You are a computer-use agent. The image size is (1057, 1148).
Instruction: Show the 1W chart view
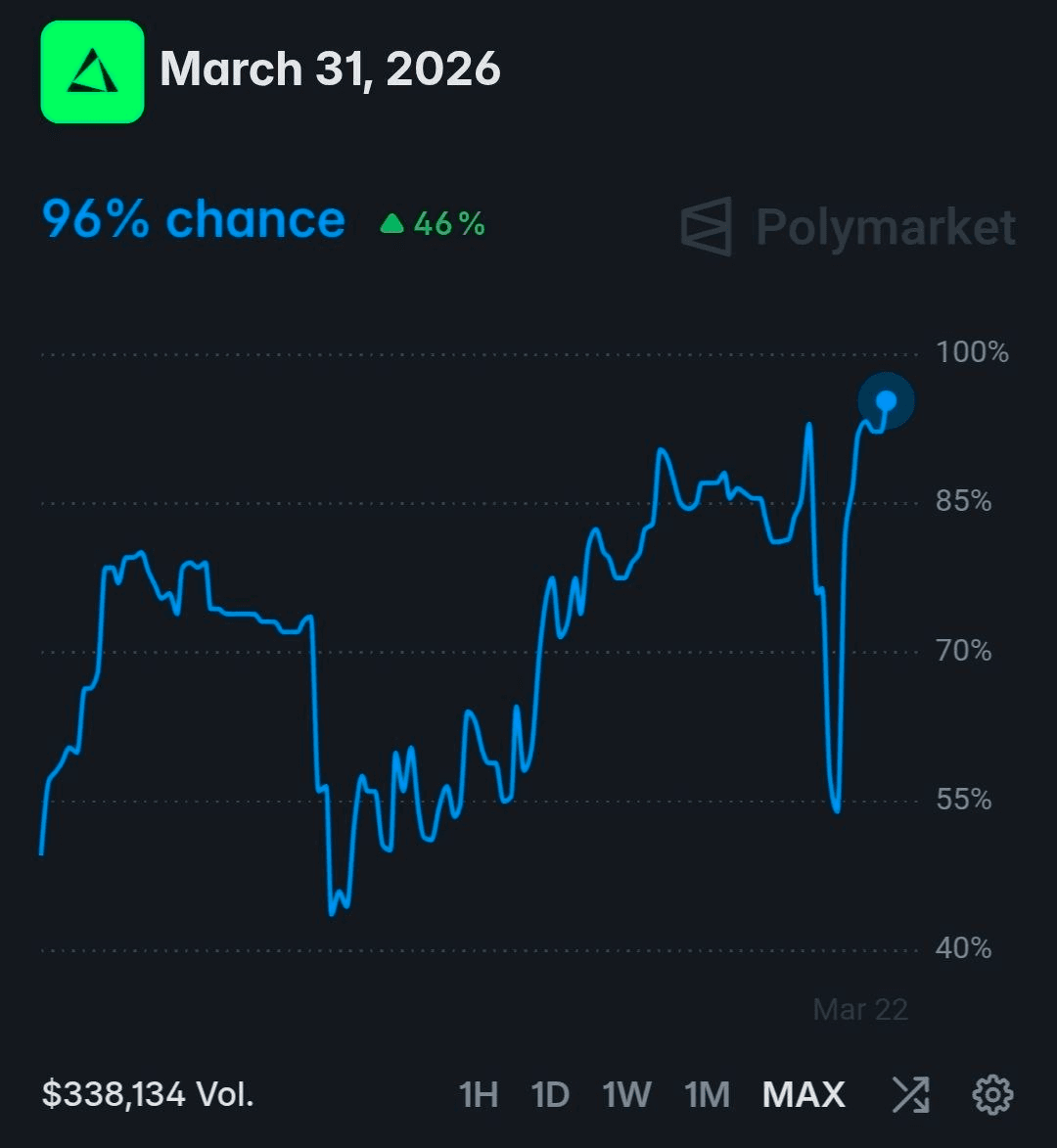626,1094
